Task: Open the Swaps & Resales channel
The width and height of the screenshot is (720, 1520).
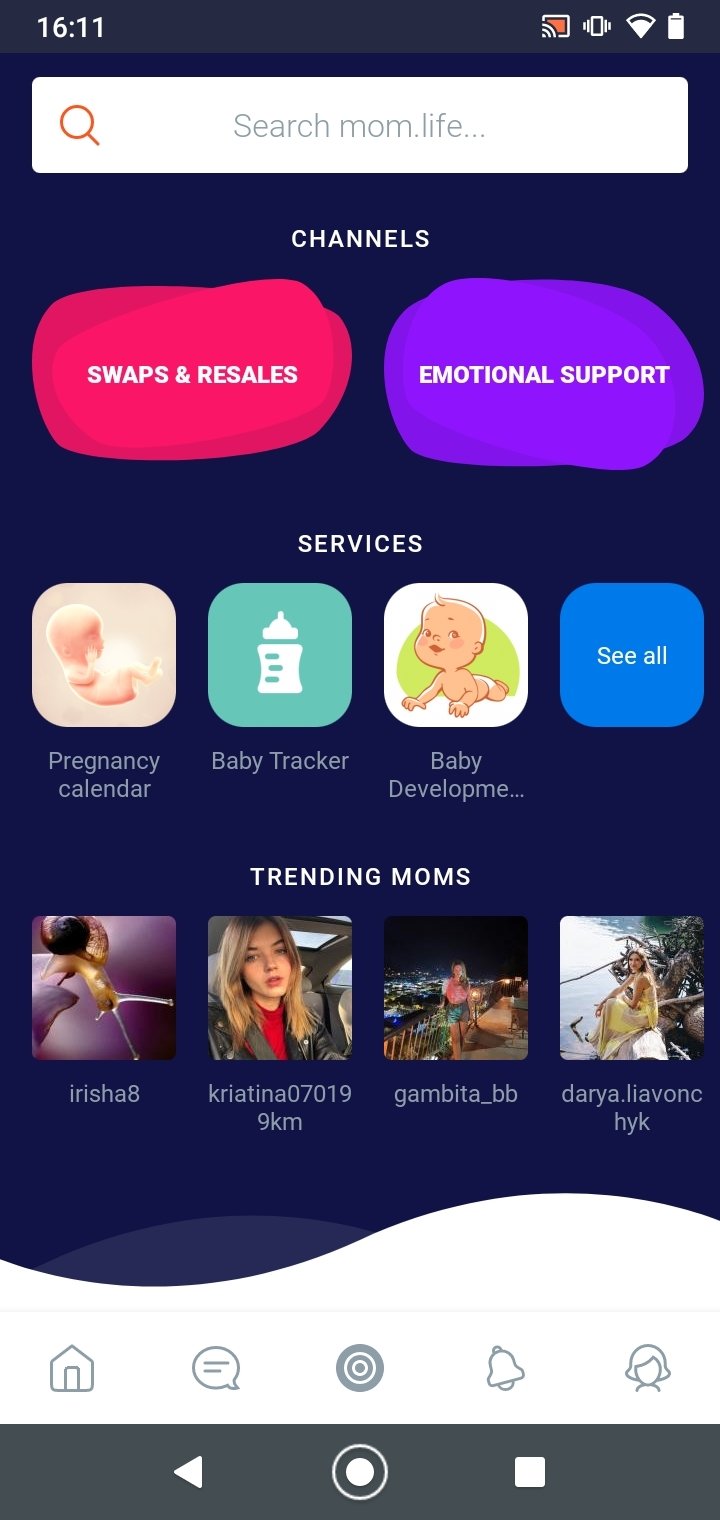Action: [192, 372]
